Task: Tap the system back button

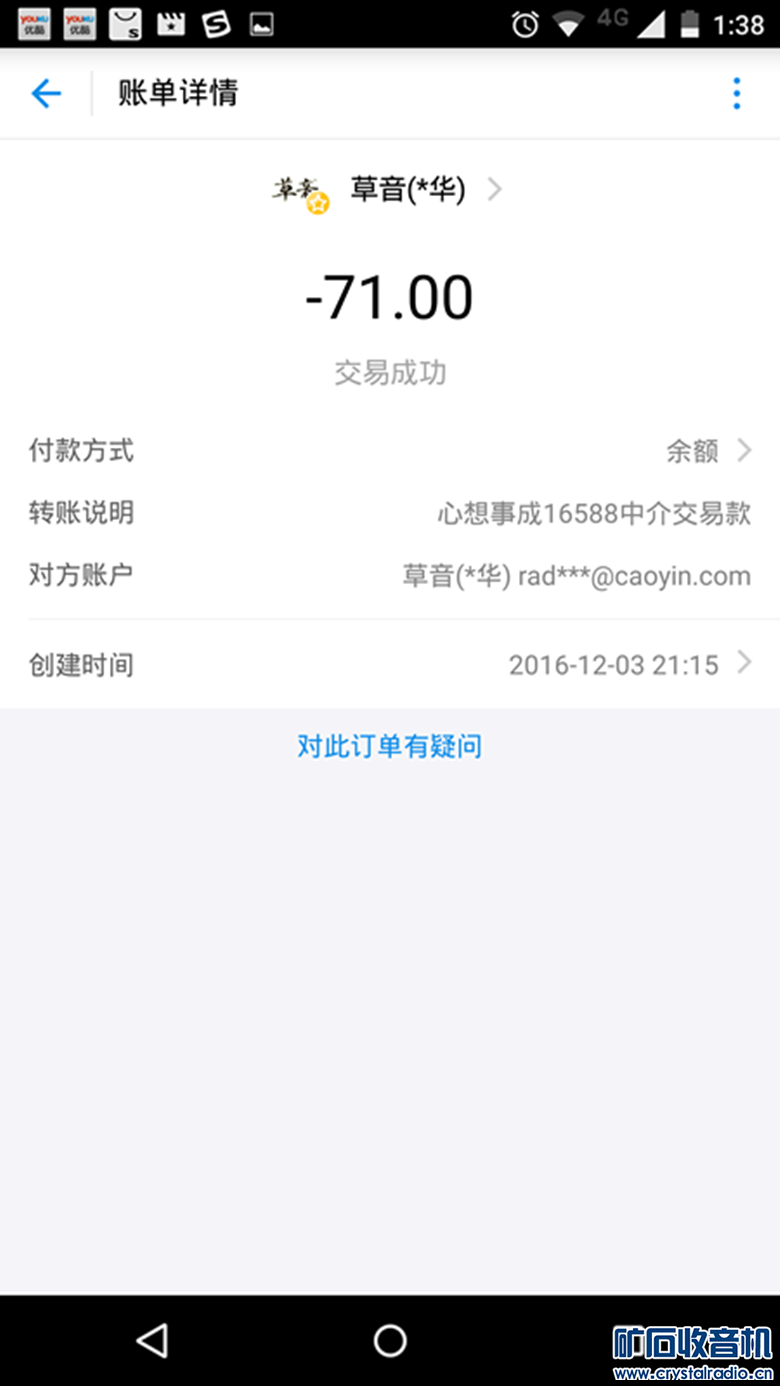Action: pyautogui.click(x=152, y=1340)
